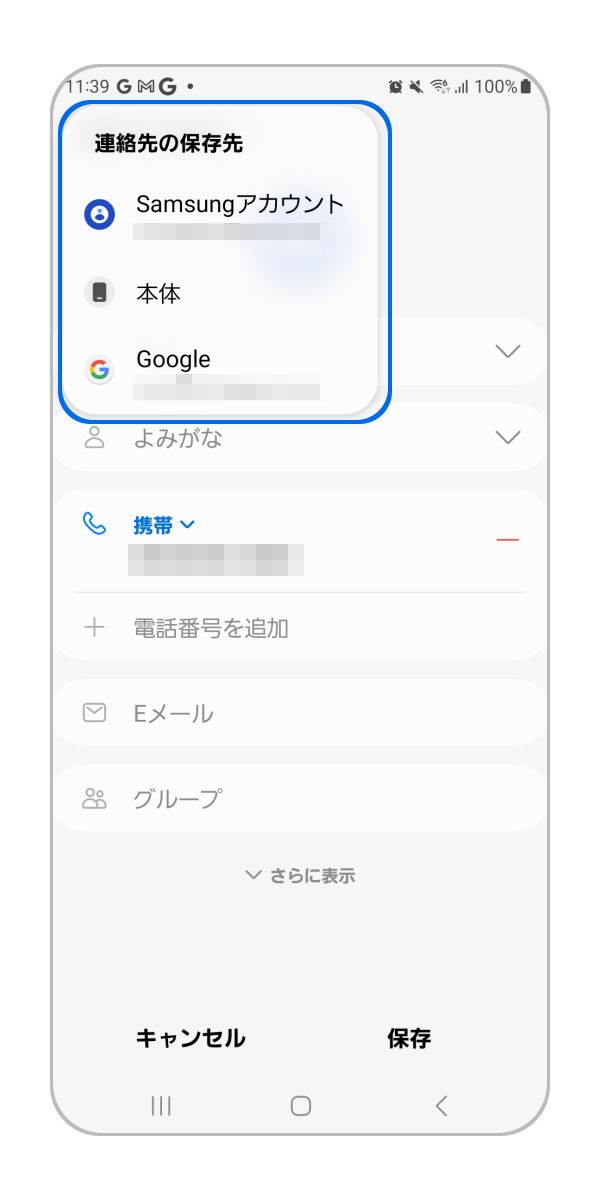Expand さらに表示 to show more fields
This screenshot has width=600, height=1200.
coord(300,876)
